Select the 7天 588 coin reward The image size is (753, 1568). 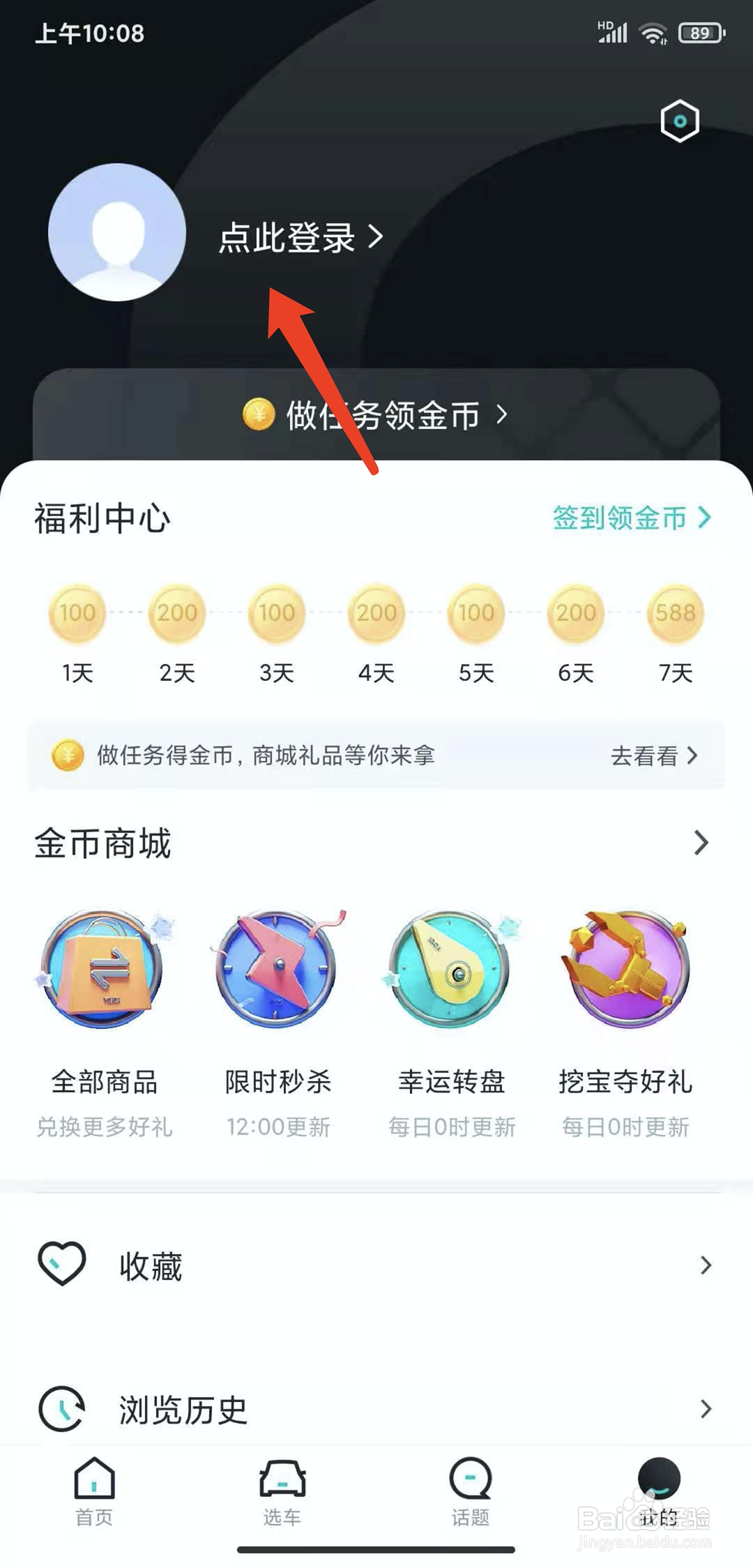[674, 612]
